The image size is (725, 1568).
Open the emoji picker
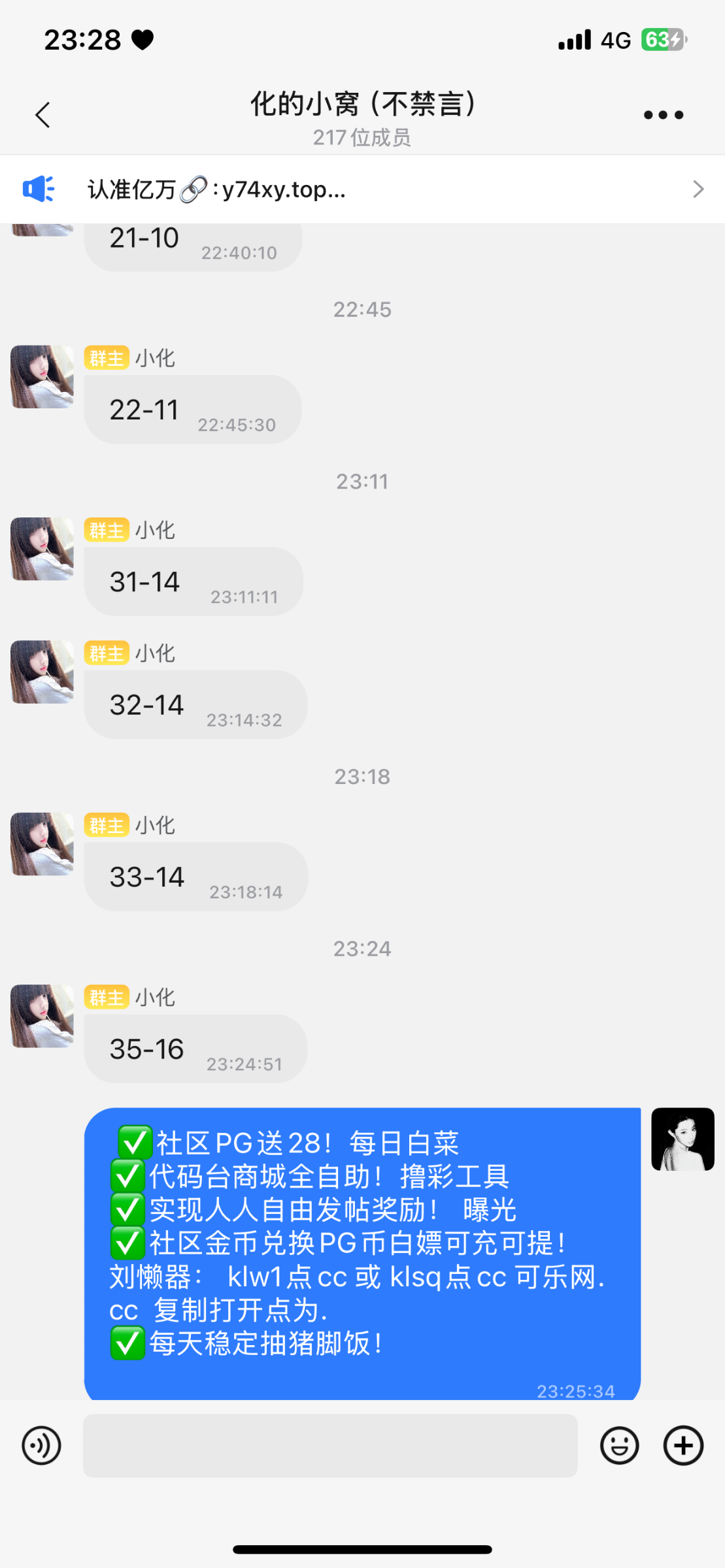point(619,1445)
